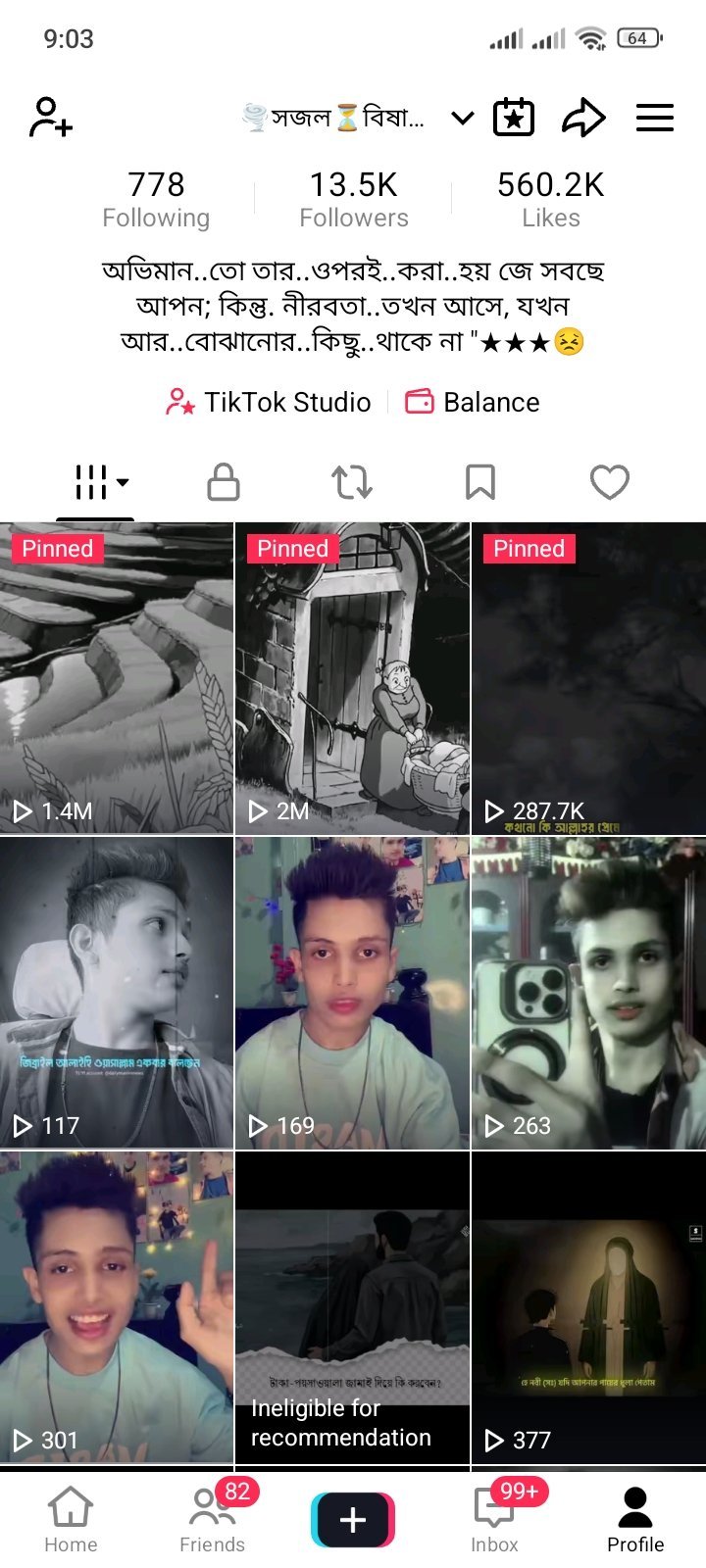Switch to the private videos lock tab

pos(224,482)
